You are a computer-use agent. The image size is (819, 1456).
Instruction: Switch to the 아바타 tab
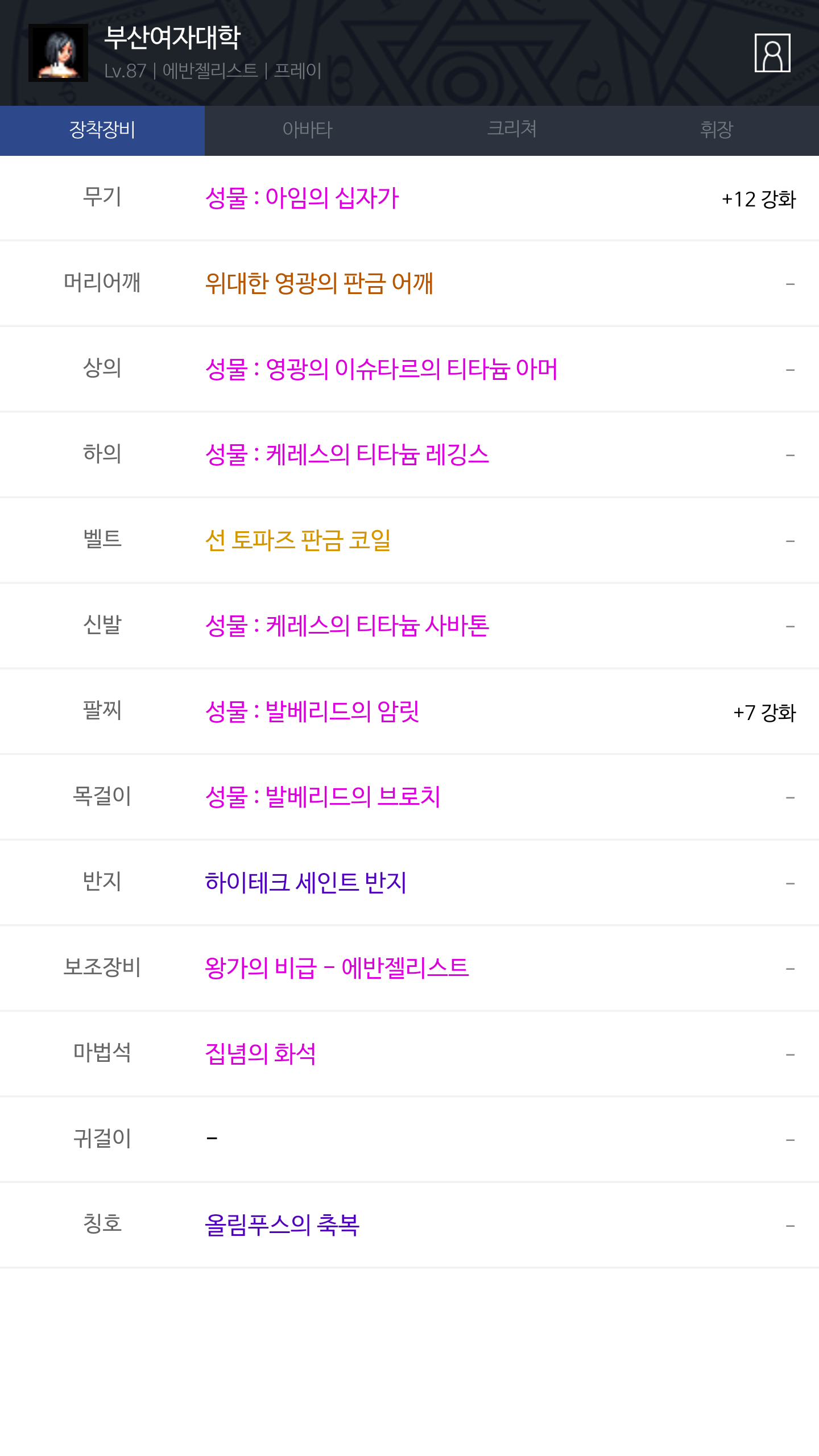click(x=307, y=130)
